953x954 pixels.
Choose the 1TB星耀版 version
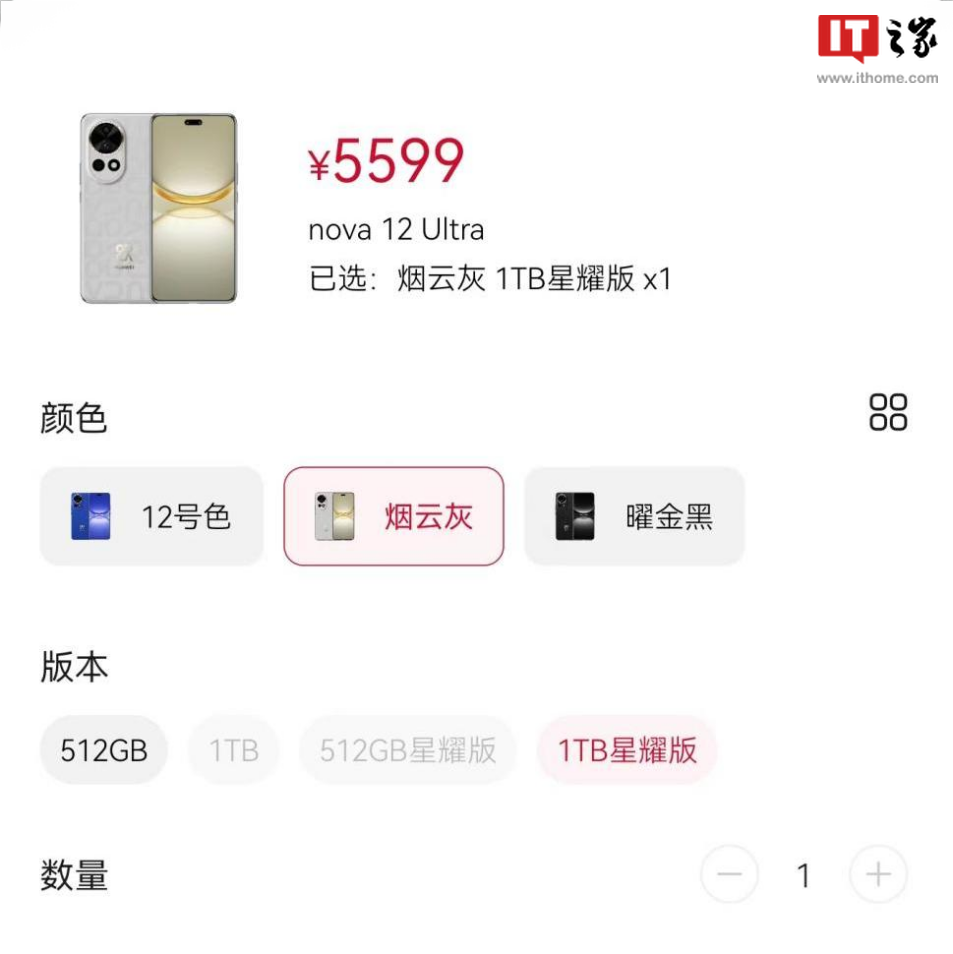pos(627,750)
